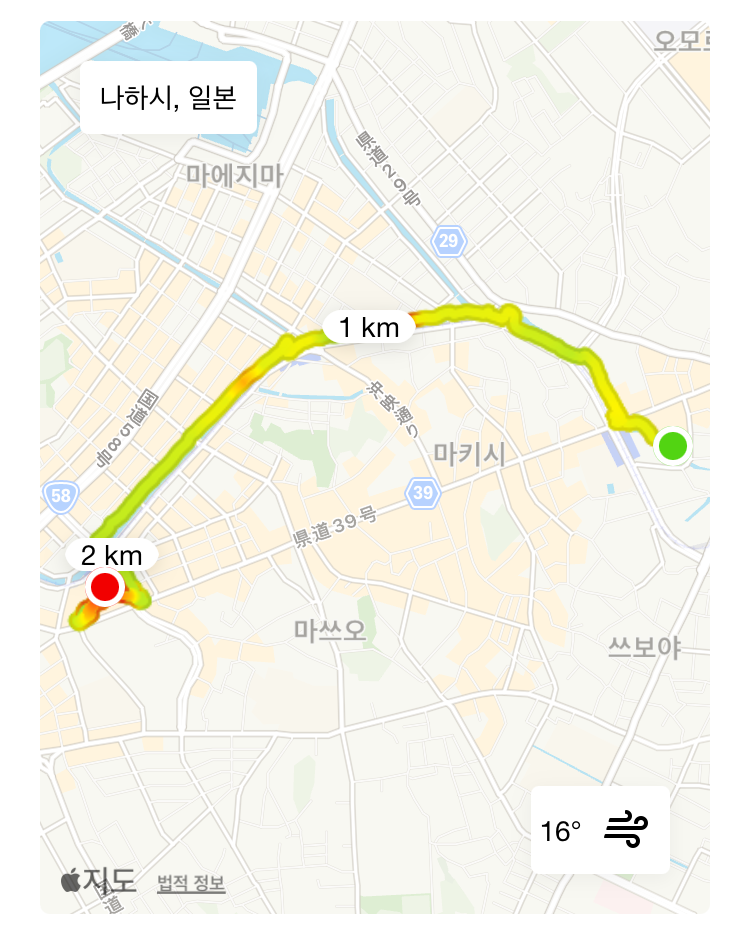Click the 마에지마 neighborhood label
Viewport: 750px width, 933px height.
(237, 174)
